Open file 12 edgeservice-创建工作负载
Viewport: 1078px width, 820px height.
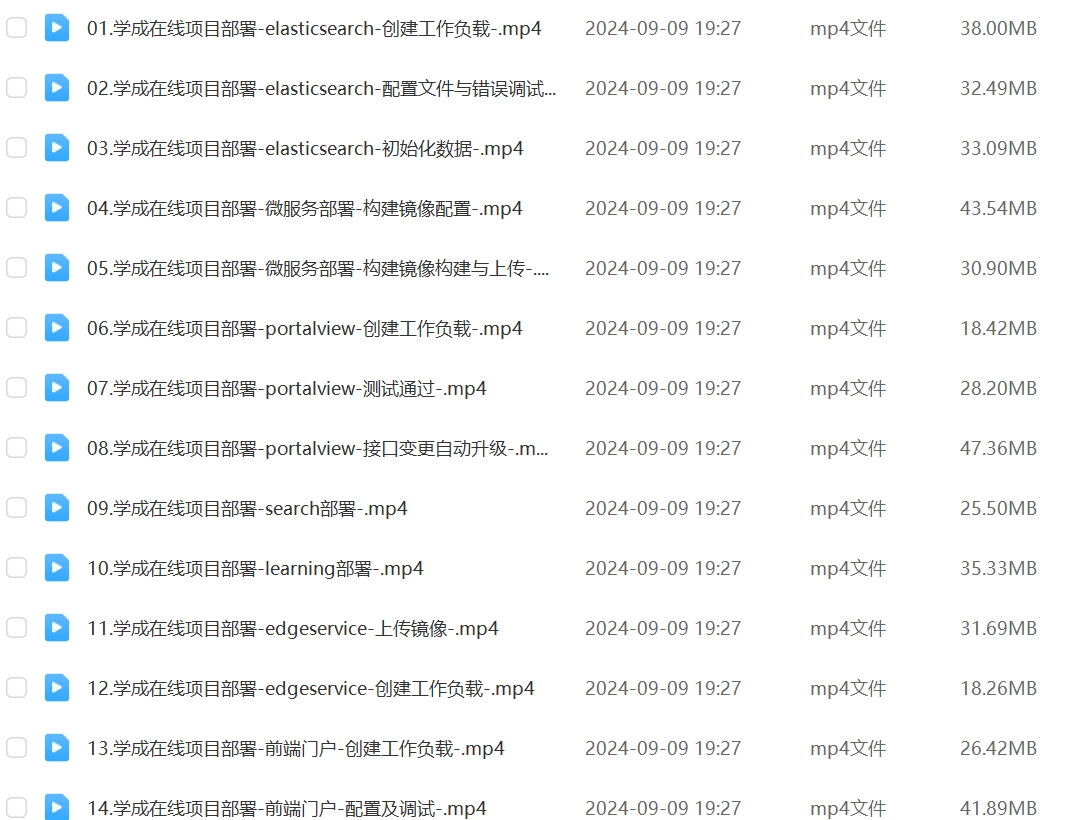coord(310,688)
